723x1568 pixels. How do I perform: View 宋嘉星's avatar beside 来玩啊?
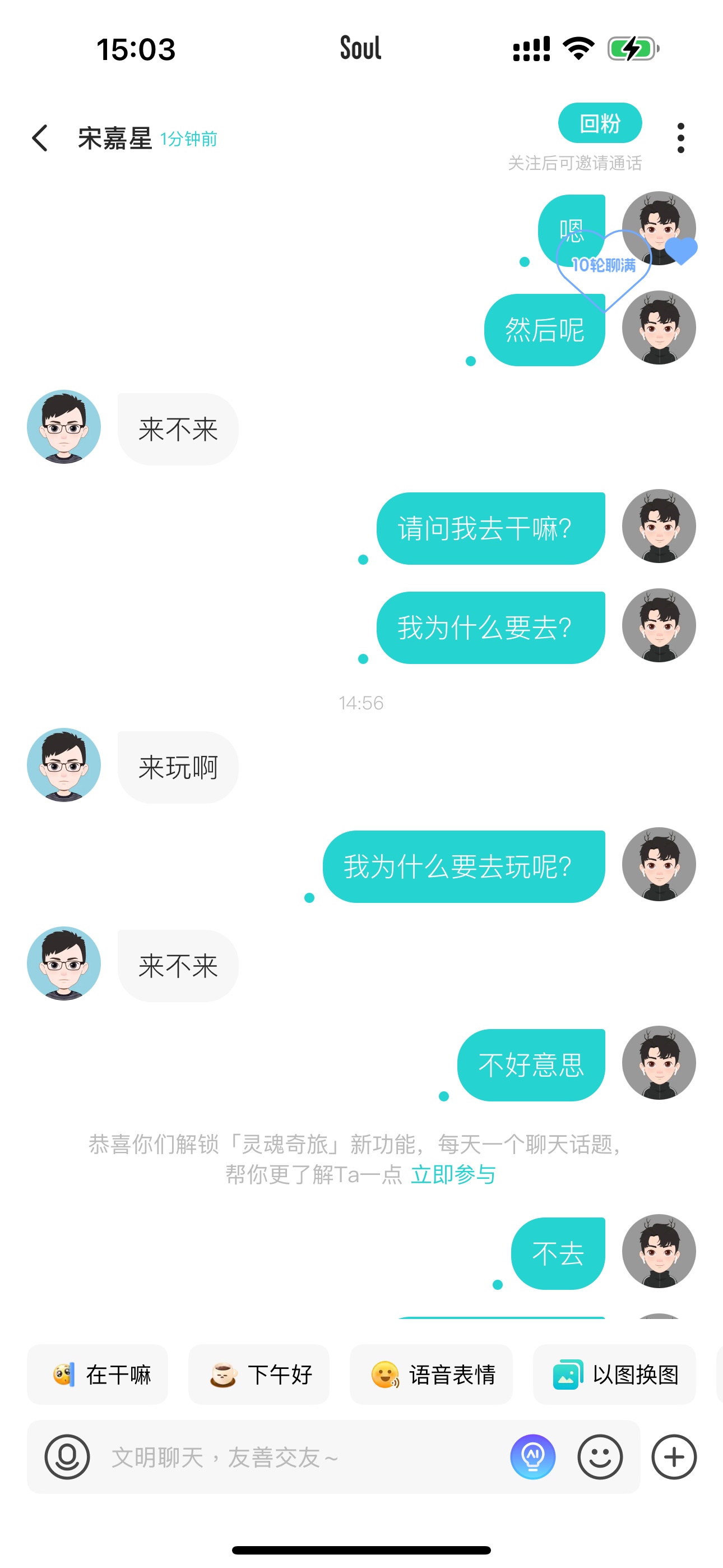64,764
